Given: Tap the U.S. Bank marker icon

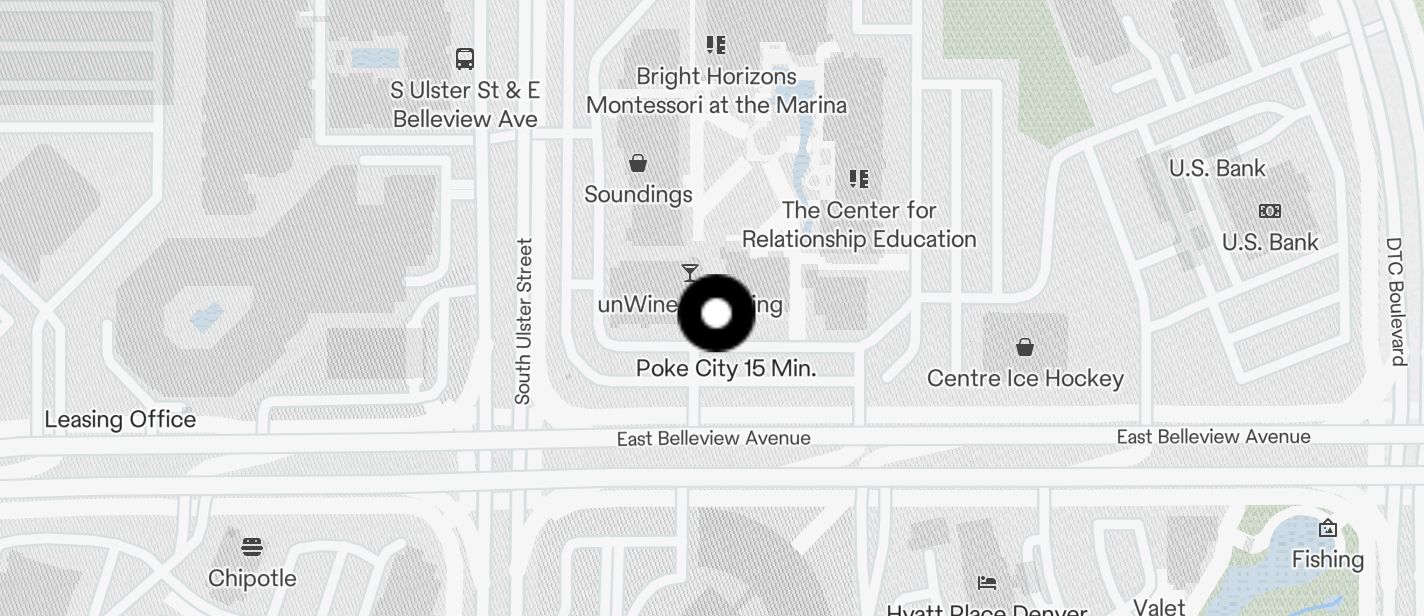Looking at the screenshot, I should coord(1270,211).
